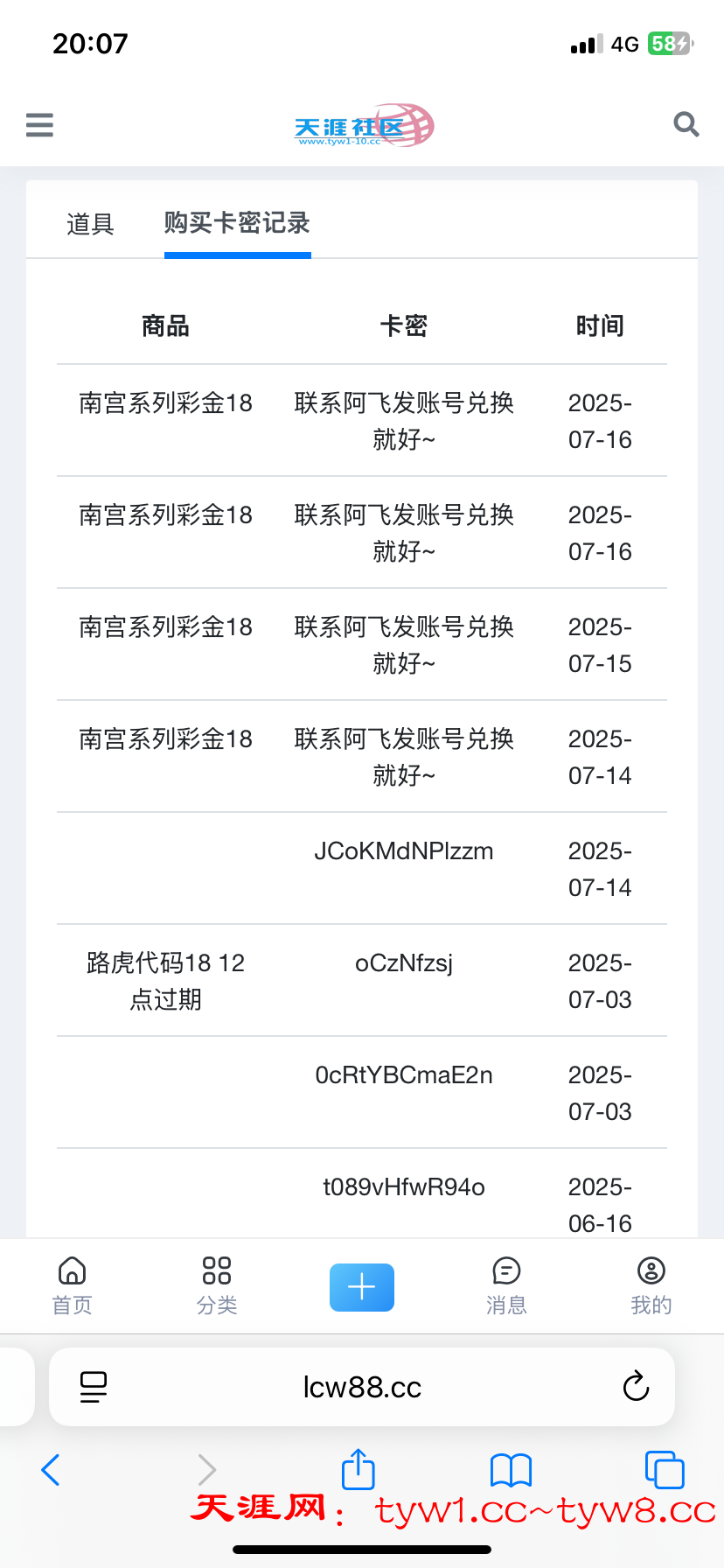Create a new post with plus button
Screen dimensions: 724x1568
[362, 1287]
